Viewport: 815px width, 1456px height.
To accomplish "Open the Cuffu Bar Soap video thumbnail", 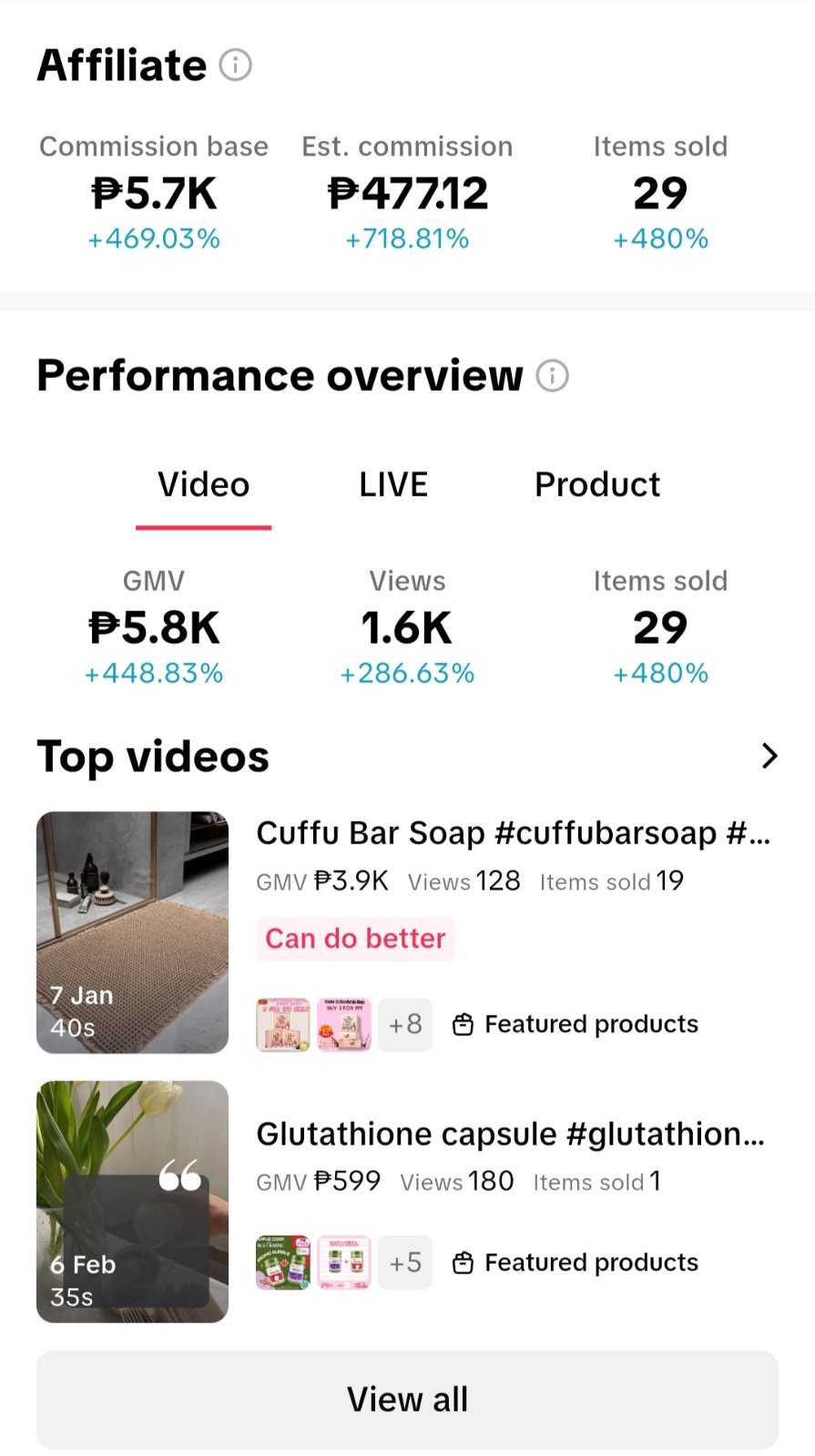I will [x=132, y=932].
